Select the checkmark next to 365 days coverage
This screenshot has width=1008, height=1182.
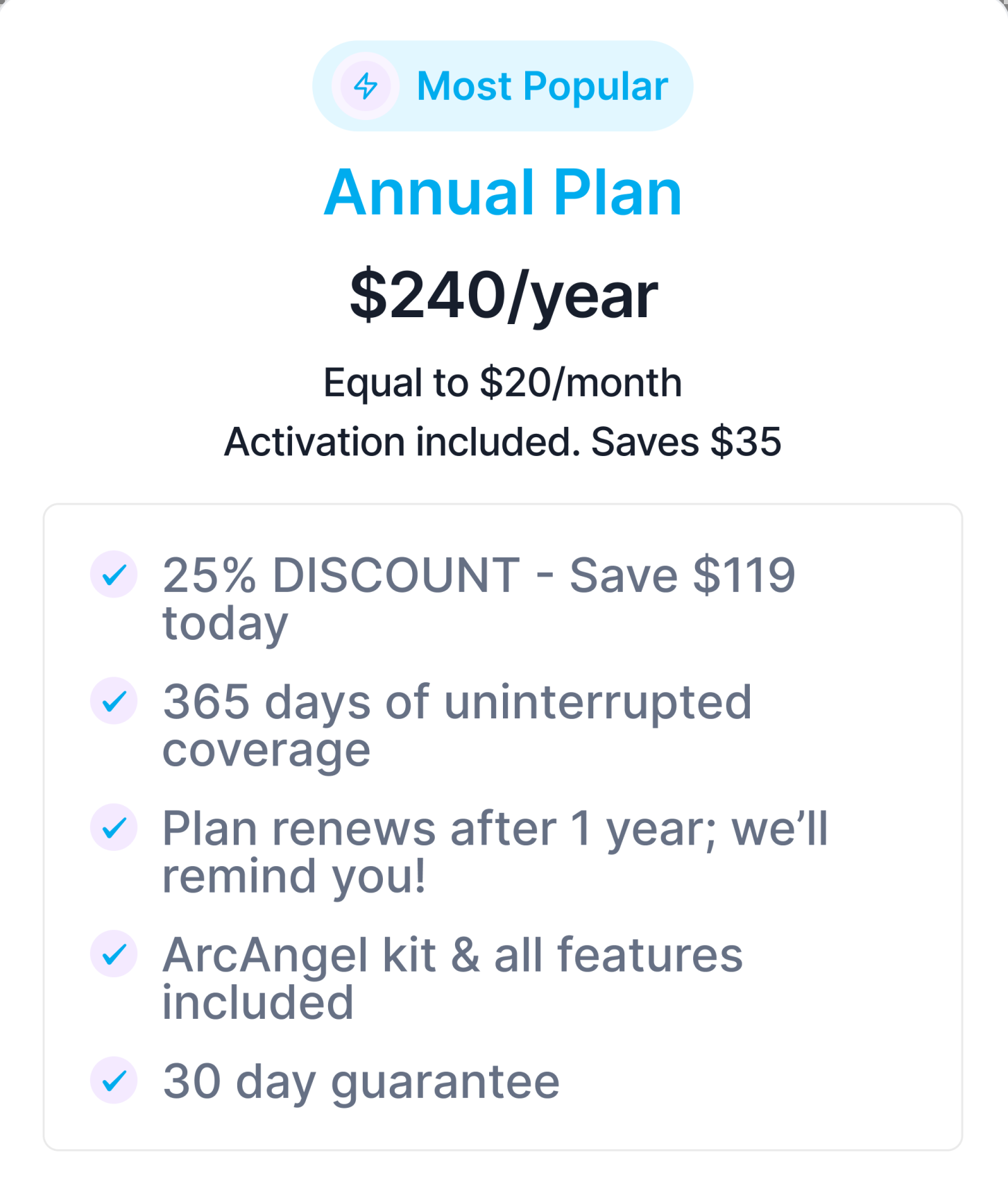pyautogui.click(x=113, y=704)
